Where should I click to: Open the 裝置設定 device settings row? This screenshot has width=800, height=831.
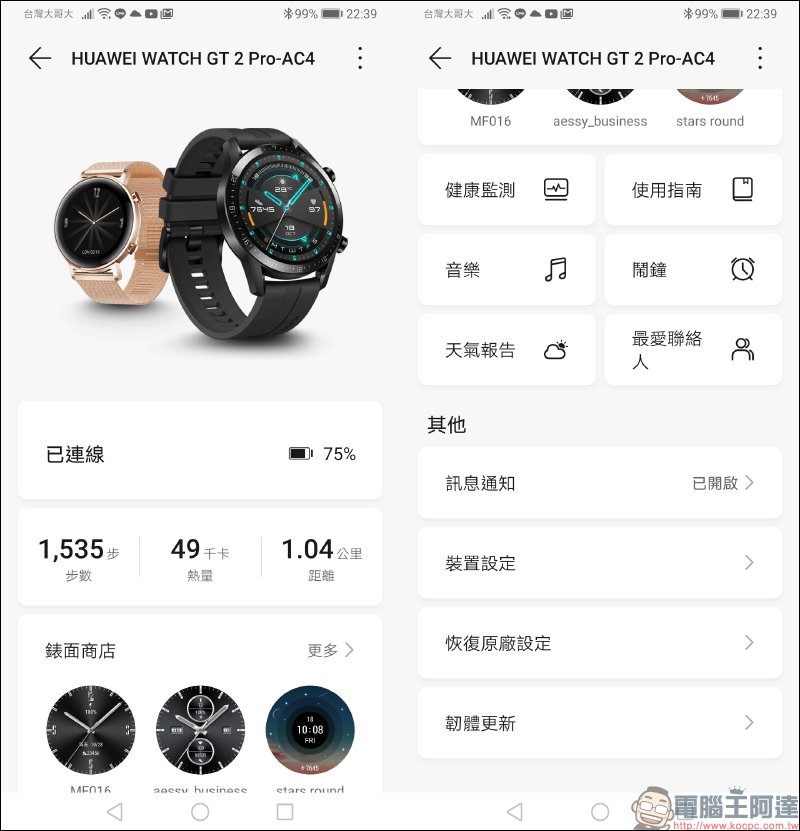(x=599, y=563)
